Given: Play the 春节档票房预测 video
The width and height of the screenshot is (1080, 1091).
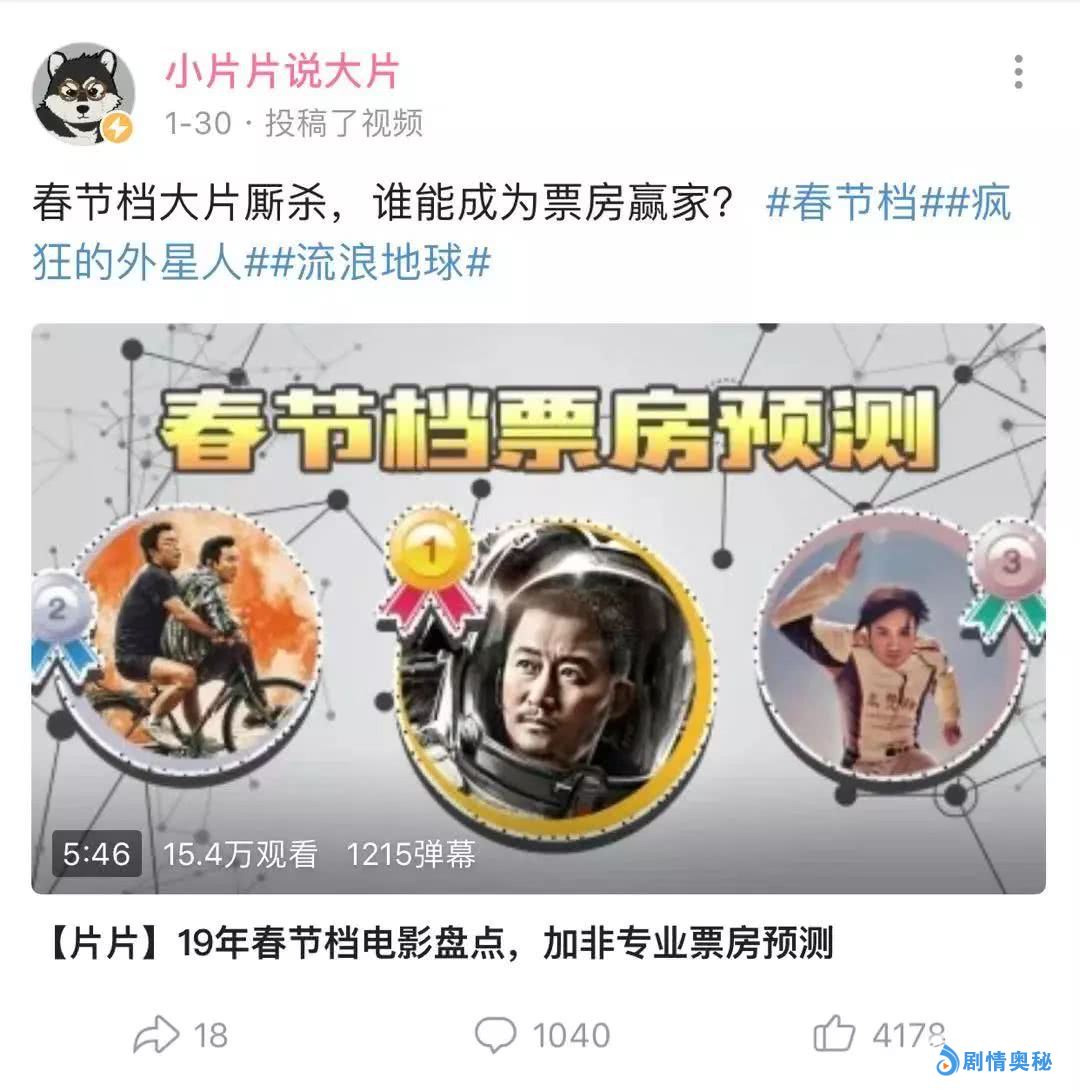Looking at the screenshot, I should coord(538,608).
